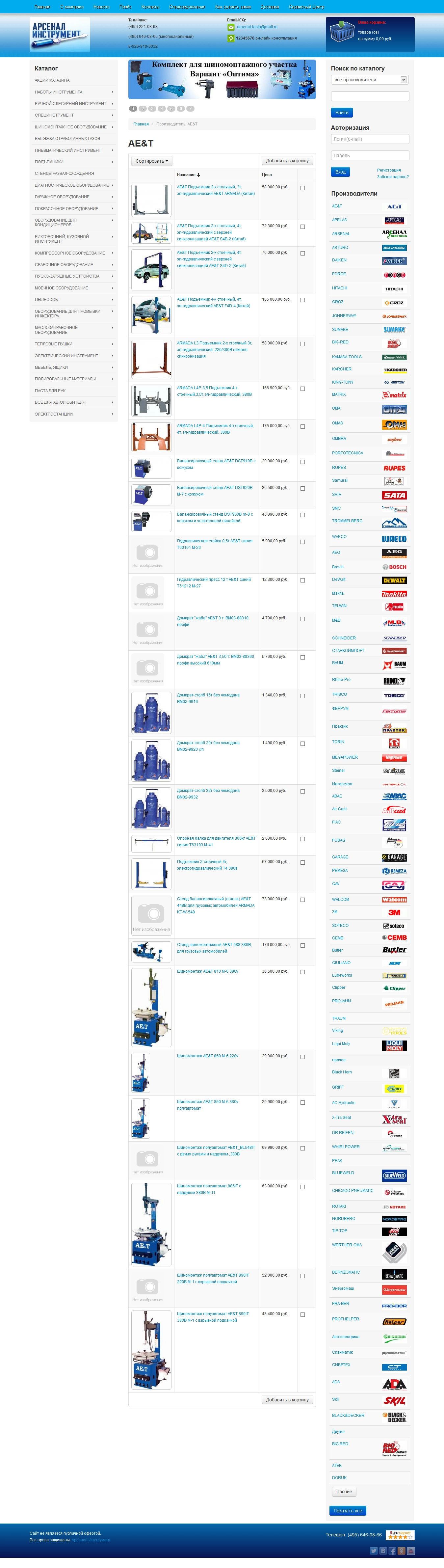
Task: Tick the checkbox for the 58 000,00 руб. AE&T ARMADA lift
Action: [302, 188]
